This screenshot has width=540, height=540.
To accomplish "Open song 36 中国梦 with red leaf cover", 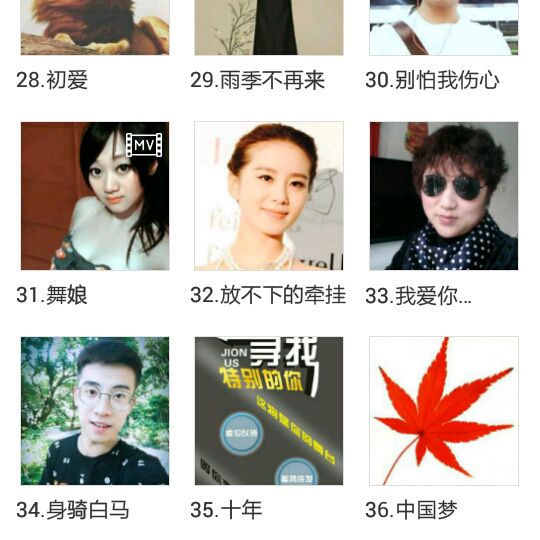I will (444, 411).
